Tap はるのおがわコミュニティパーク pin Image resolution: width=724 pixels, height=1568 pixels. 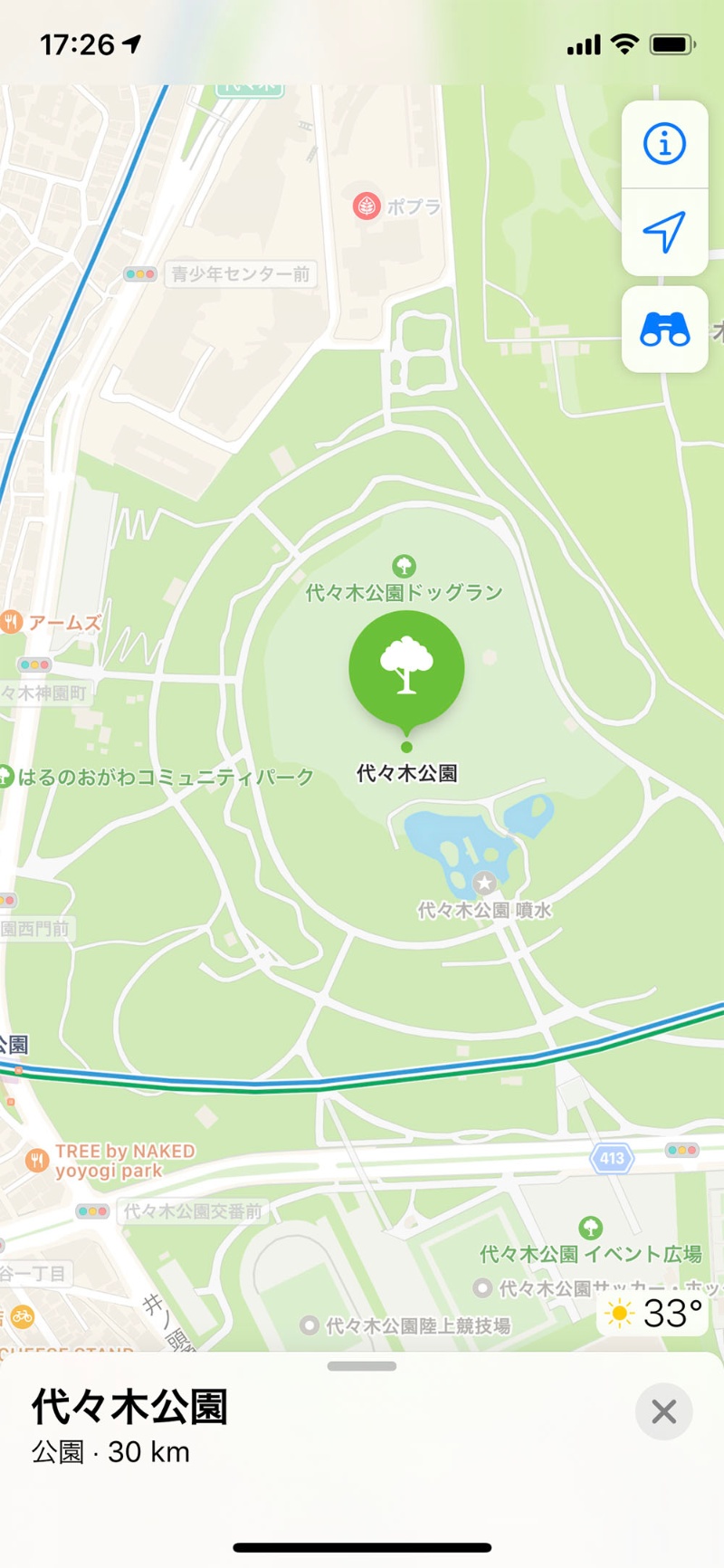pos(7,777)
